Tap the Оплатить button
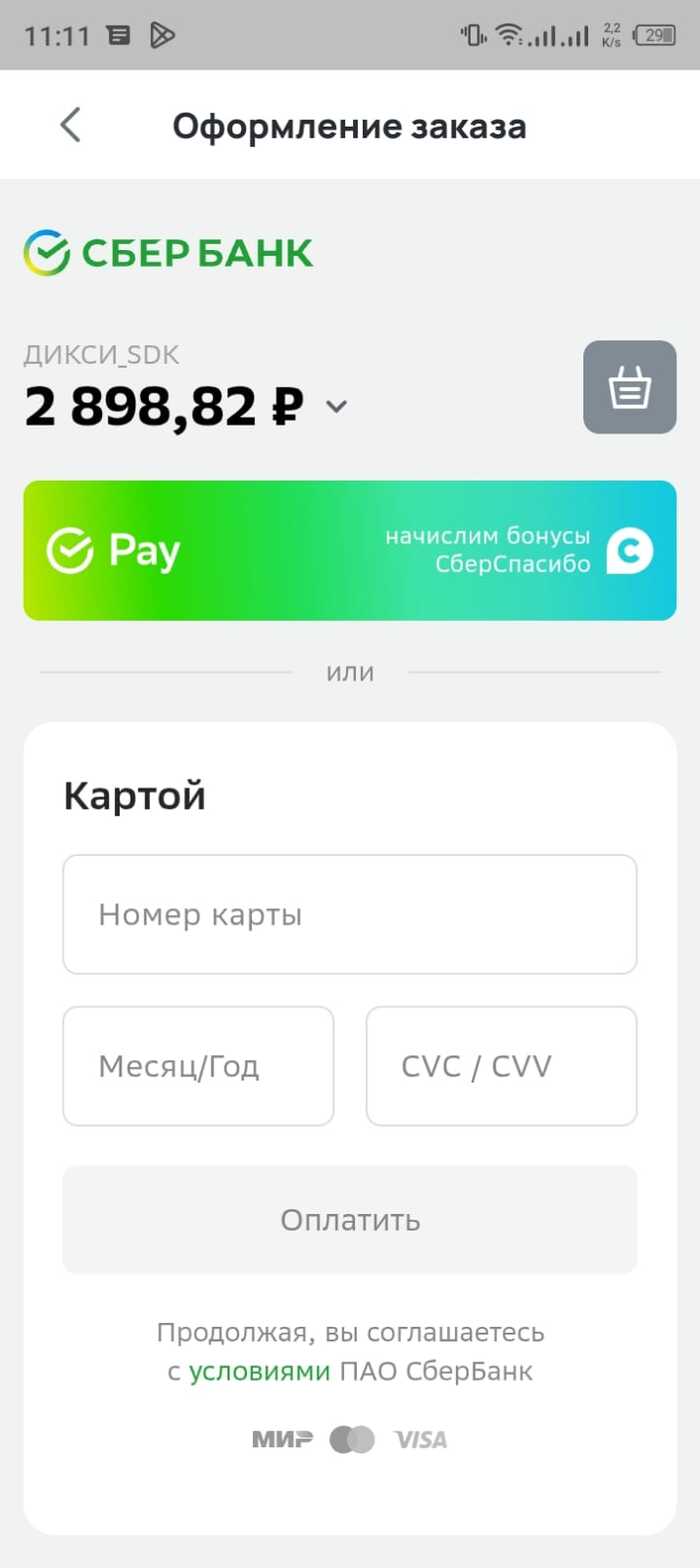 (x=349, y=1219)
